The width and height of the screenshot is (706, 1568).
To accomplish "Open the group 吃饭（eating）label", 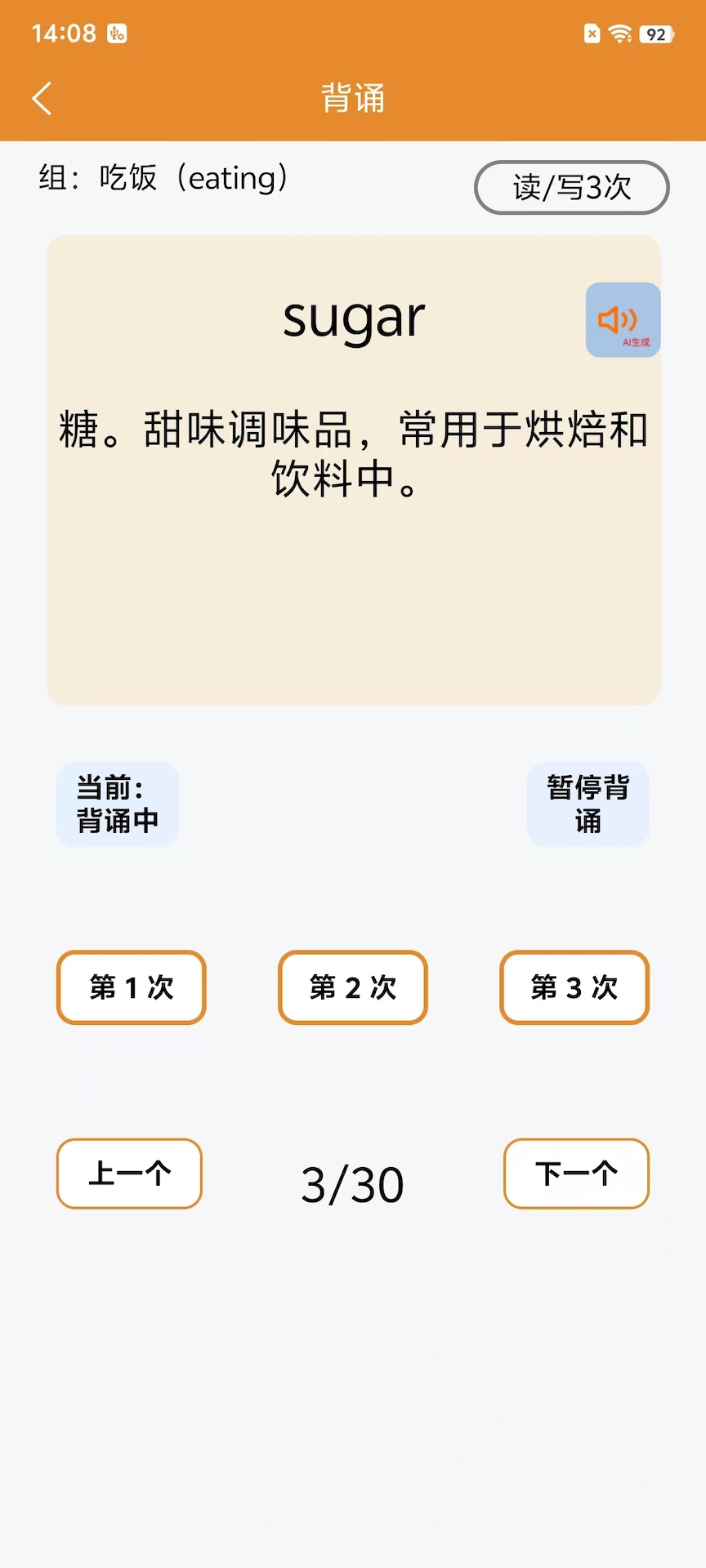I will [x=163, y=178].
